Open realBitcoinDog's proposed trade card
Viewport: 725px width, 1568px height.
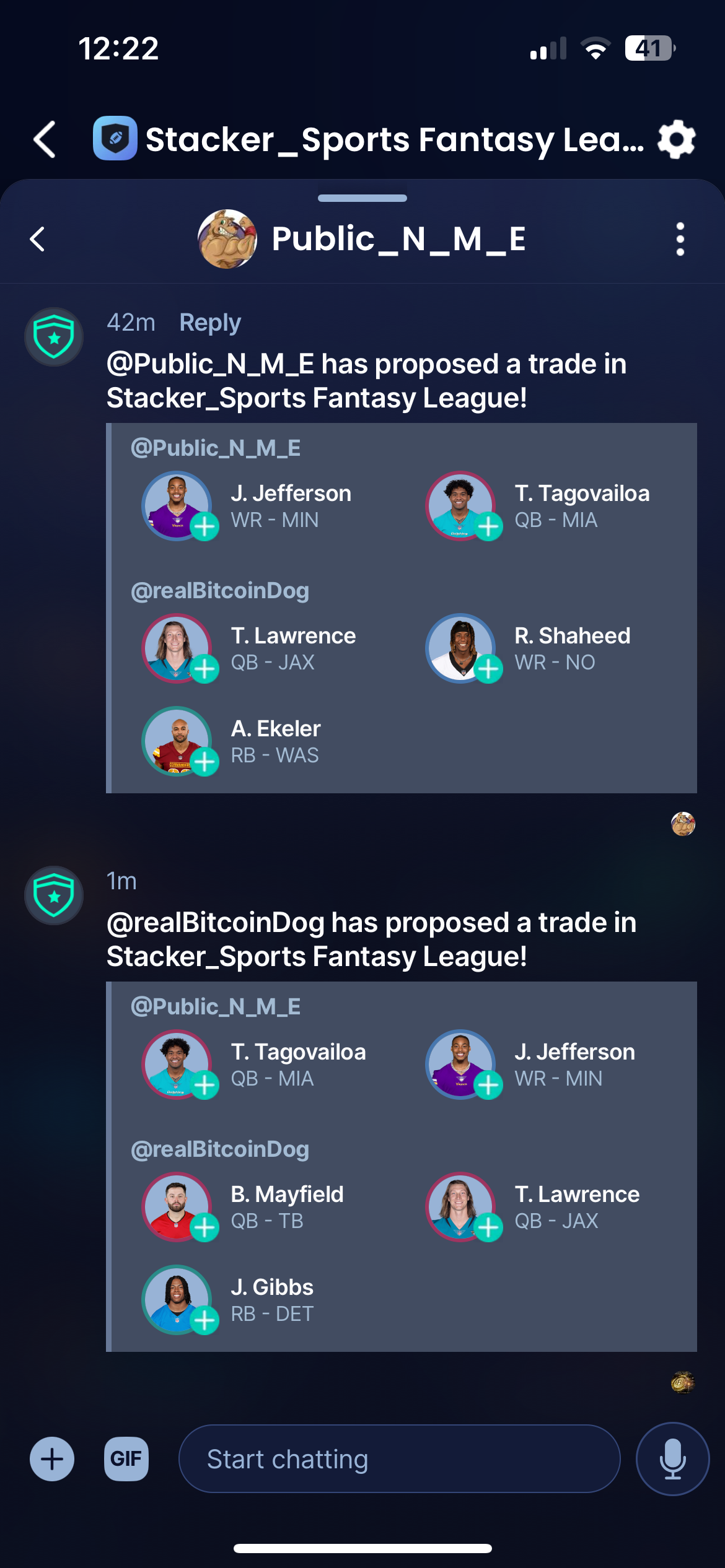(x=402, y=1167)
